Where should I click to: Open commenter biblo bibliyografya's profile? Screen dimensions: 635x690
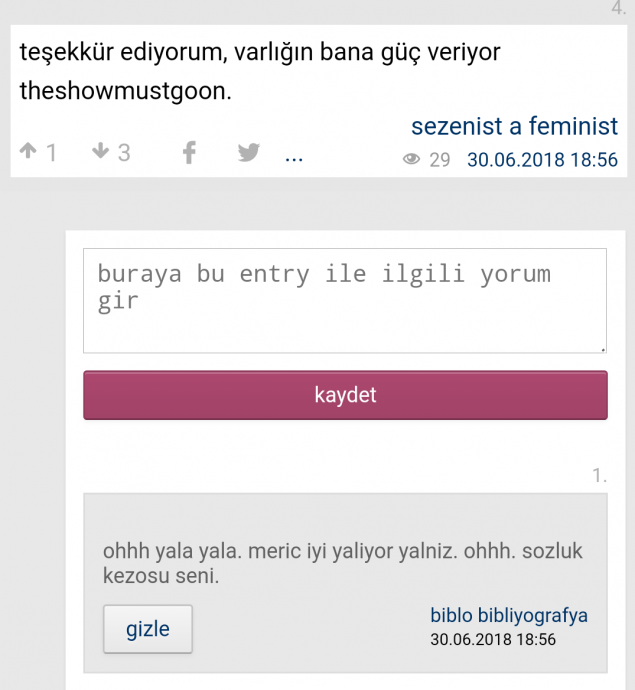[x=508, y=615]
